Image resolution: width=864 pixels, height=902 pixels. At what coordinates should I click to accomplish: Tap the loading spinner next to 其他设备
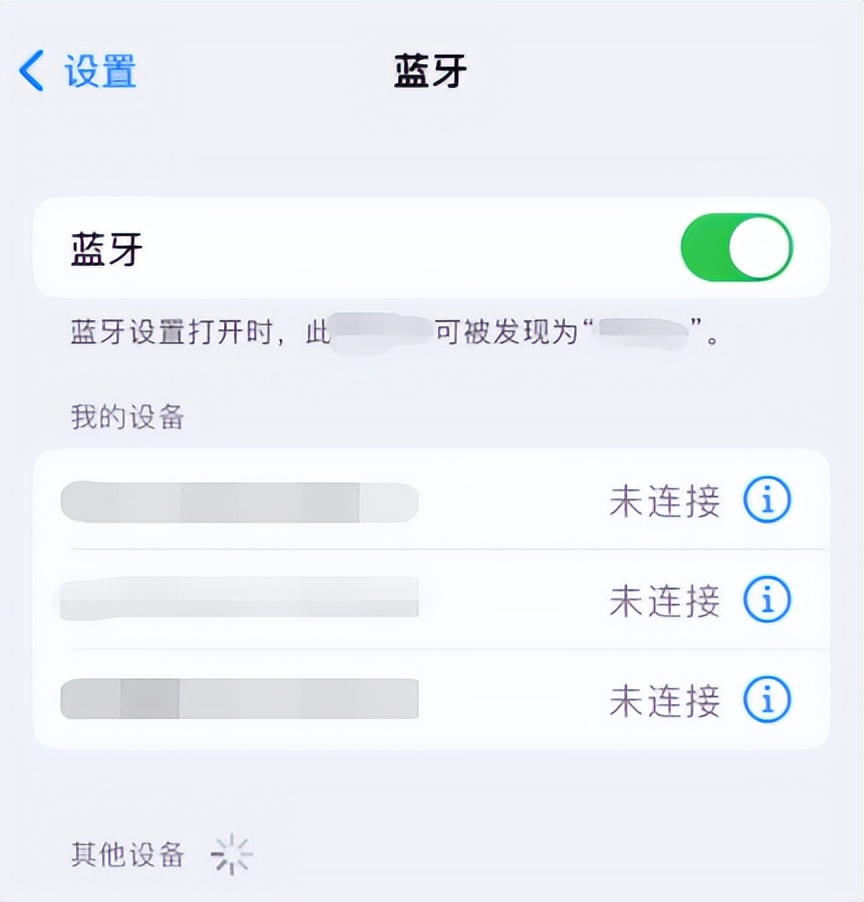click(231, 853)
